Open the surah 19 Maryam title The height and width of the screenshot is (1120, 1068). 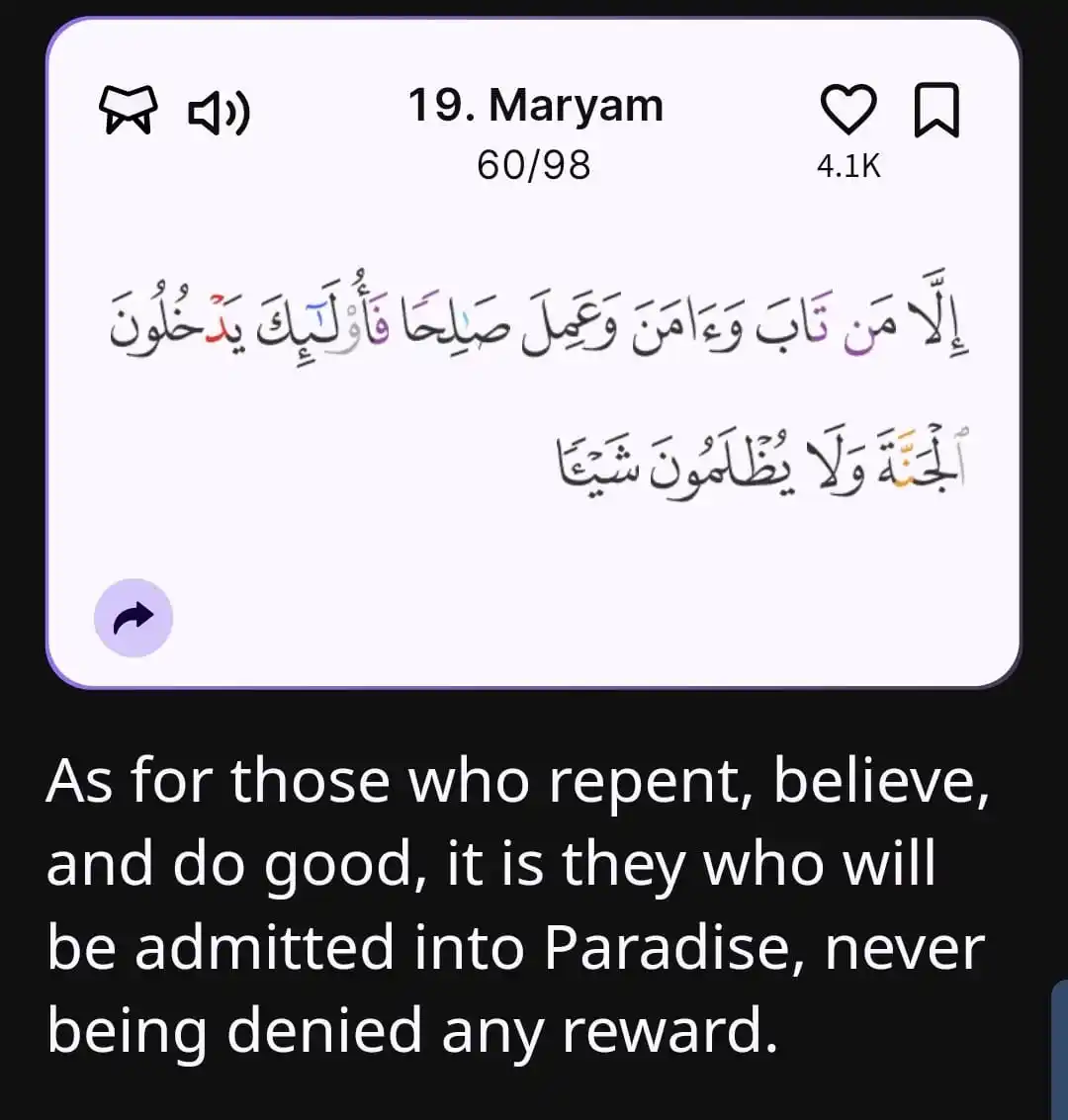click(535, 105)
